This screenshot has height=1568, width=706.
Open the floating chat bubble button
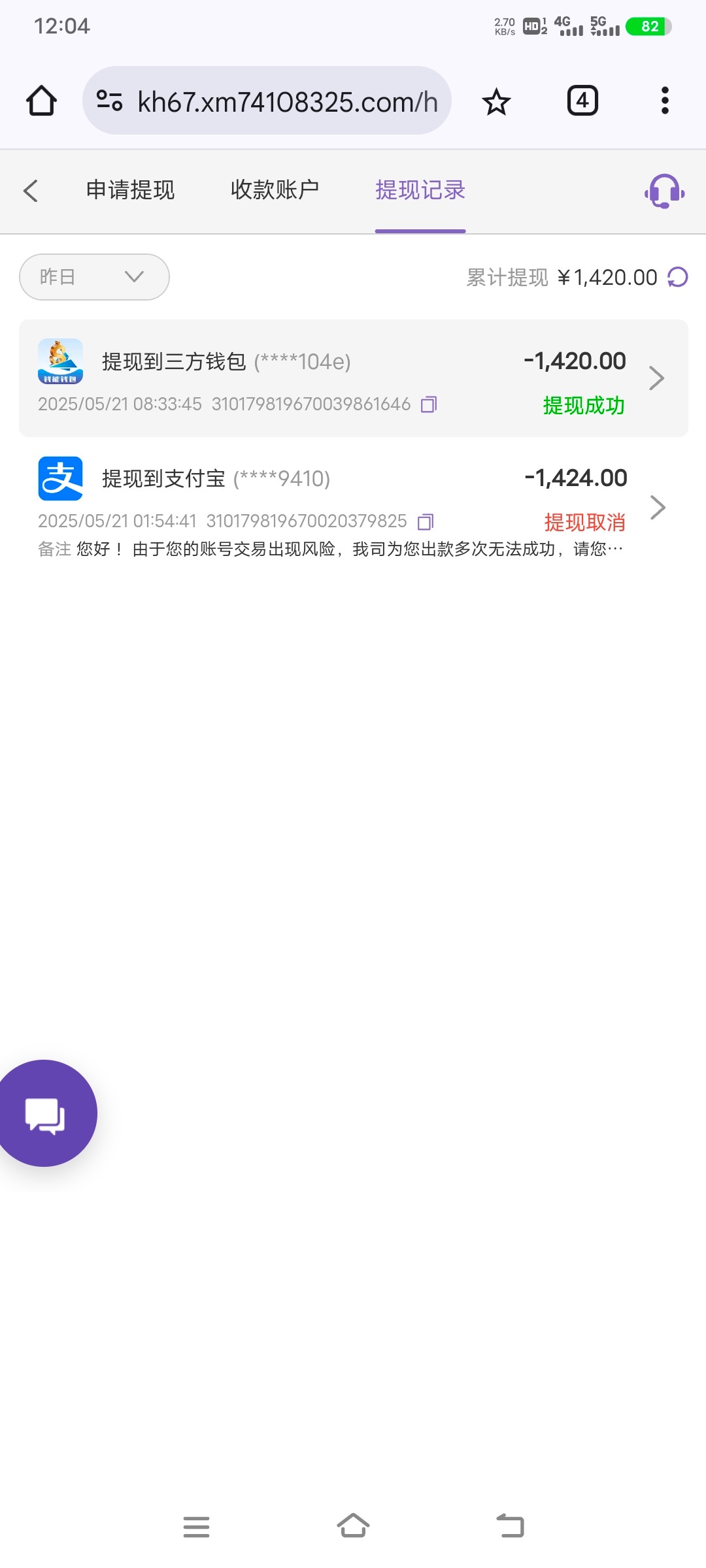[x=44, y=1113]
